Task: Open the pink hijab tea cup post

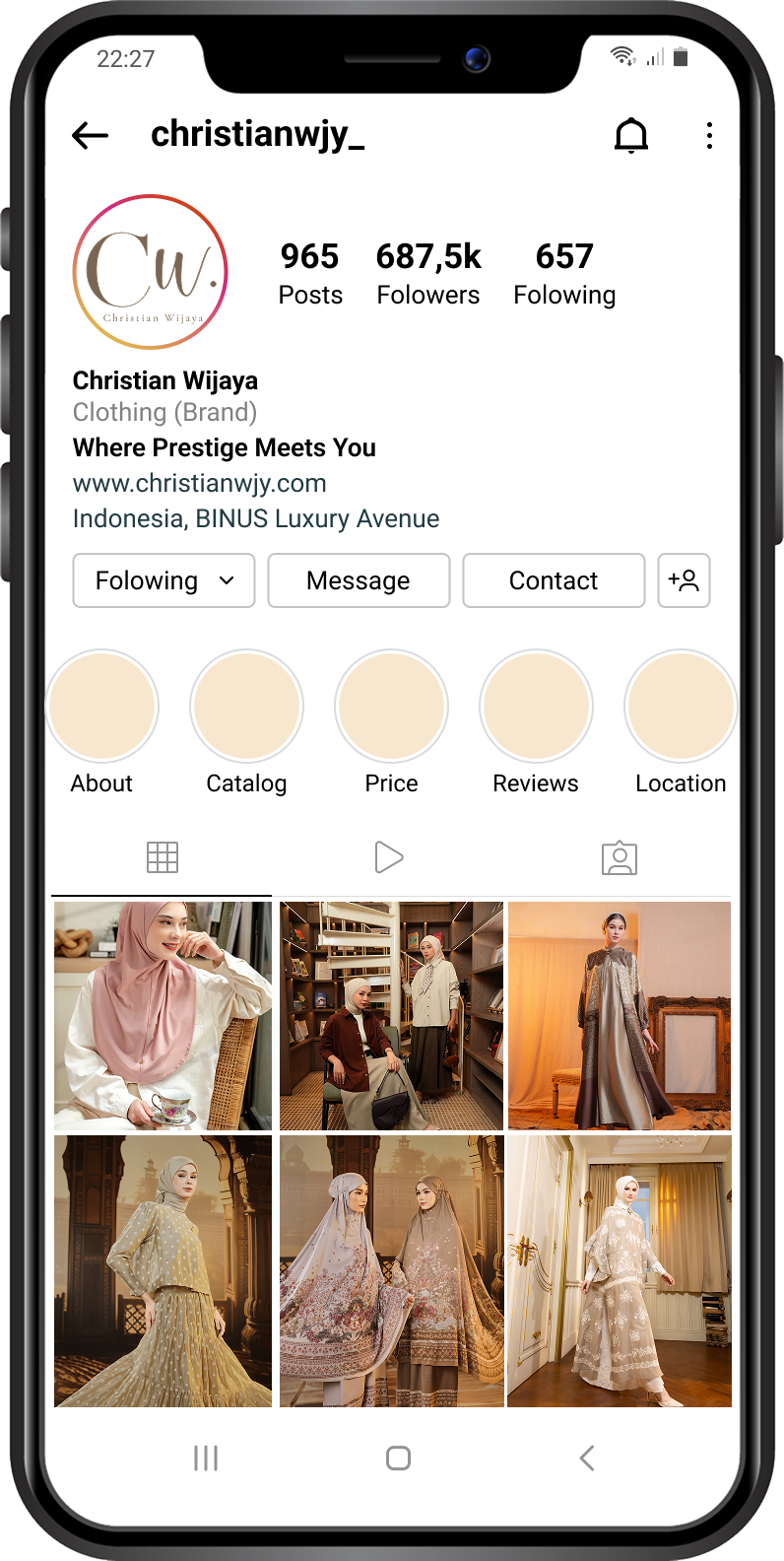Action: click(163, 1015)
